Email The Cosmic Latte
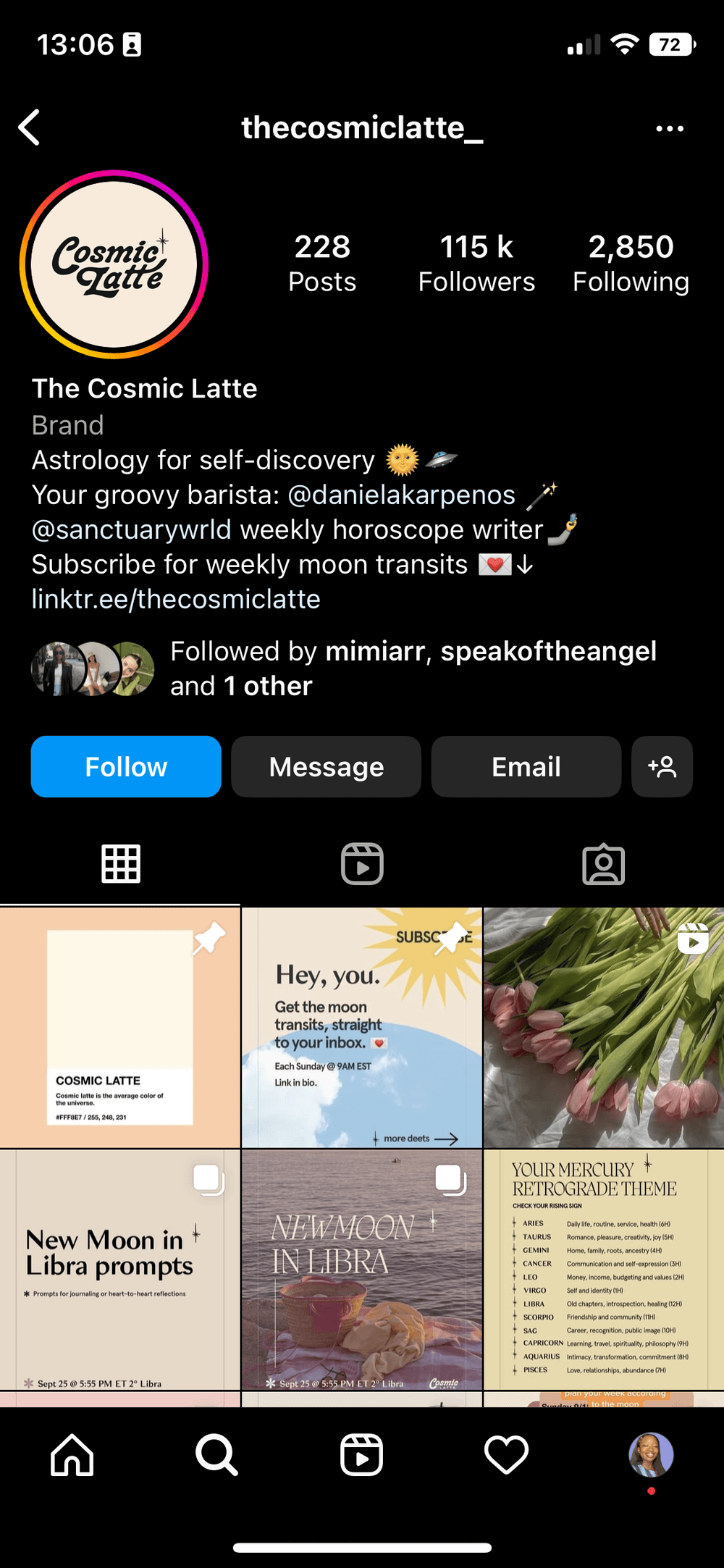This screenshot has width=724, height=1568. click(526, 767)
